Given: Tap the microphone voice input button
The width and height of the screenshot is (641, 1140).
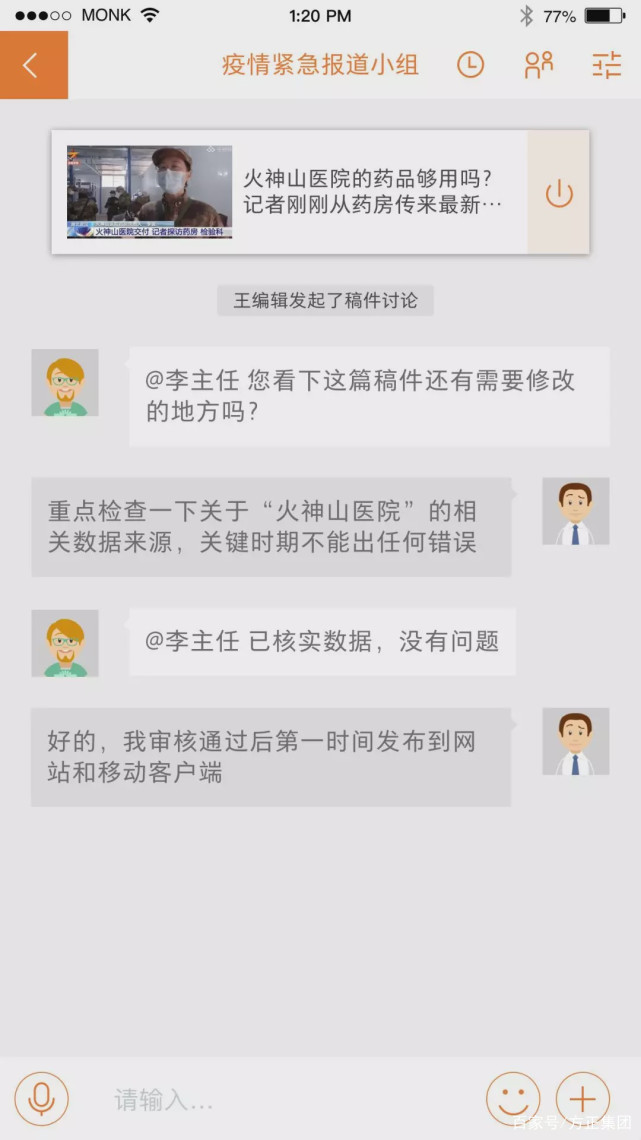Looking at the screenshot, I should click(41, 1099).
